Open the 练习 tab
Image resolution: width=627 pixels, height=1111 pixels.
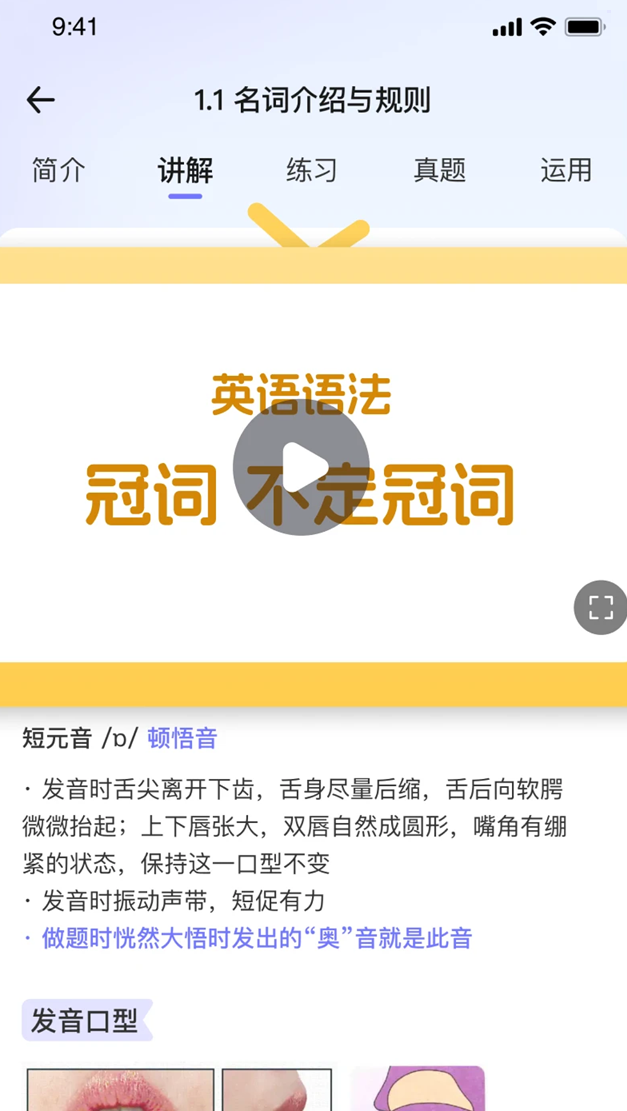click(x=312, y=170)
